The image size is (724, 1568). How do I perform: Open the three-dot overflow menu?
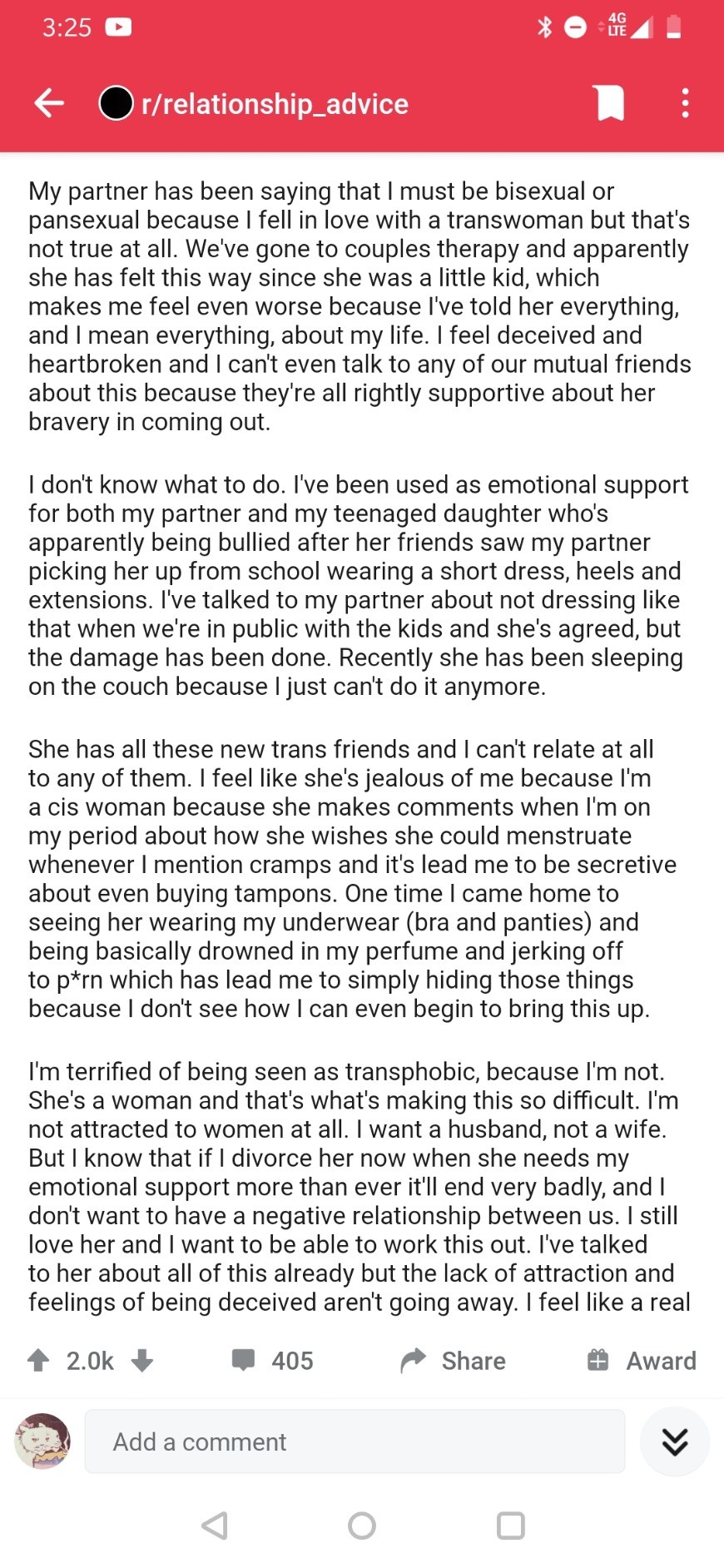[x=685, y=103]
